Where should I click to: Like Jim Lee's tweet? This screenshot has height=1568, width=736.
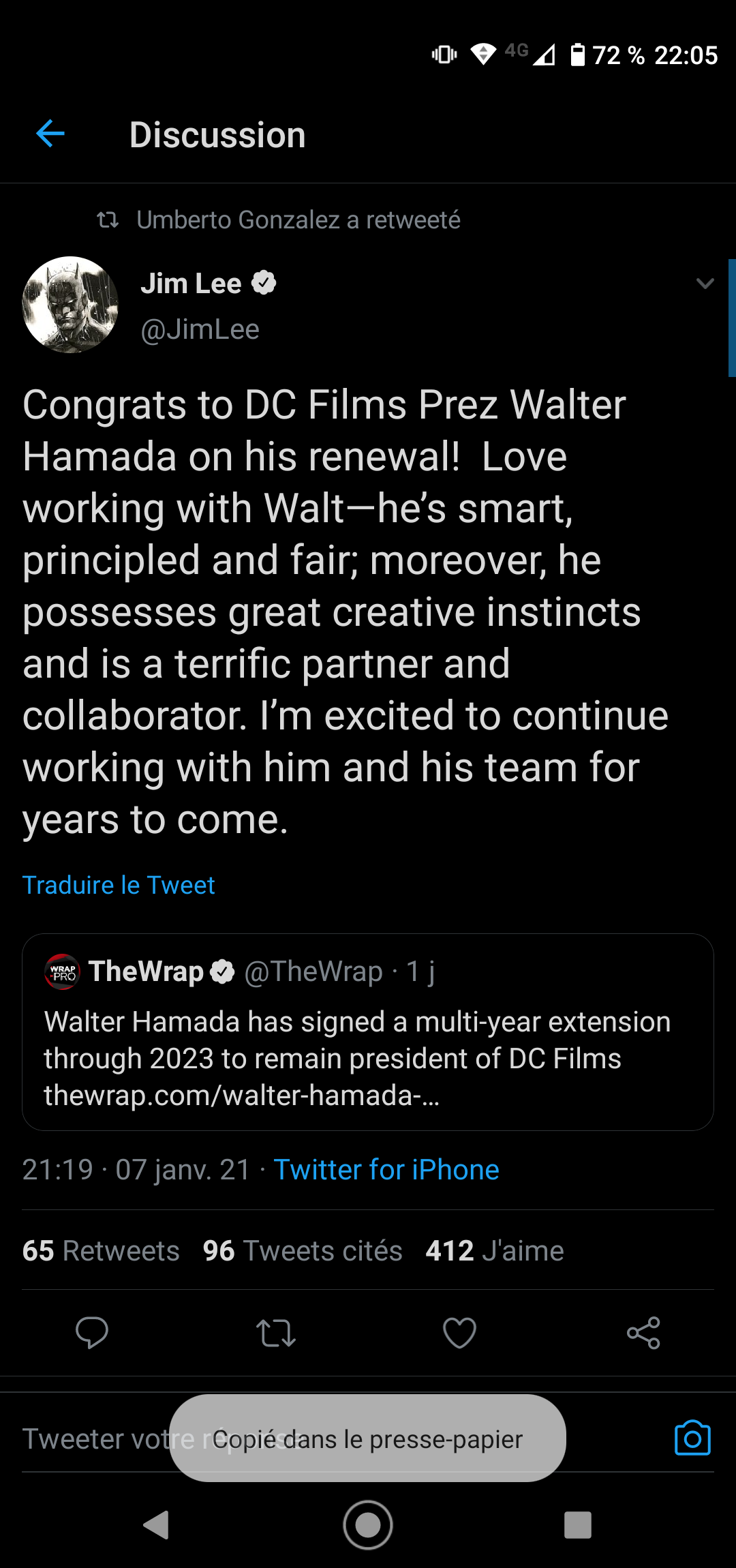point(460,1333)
